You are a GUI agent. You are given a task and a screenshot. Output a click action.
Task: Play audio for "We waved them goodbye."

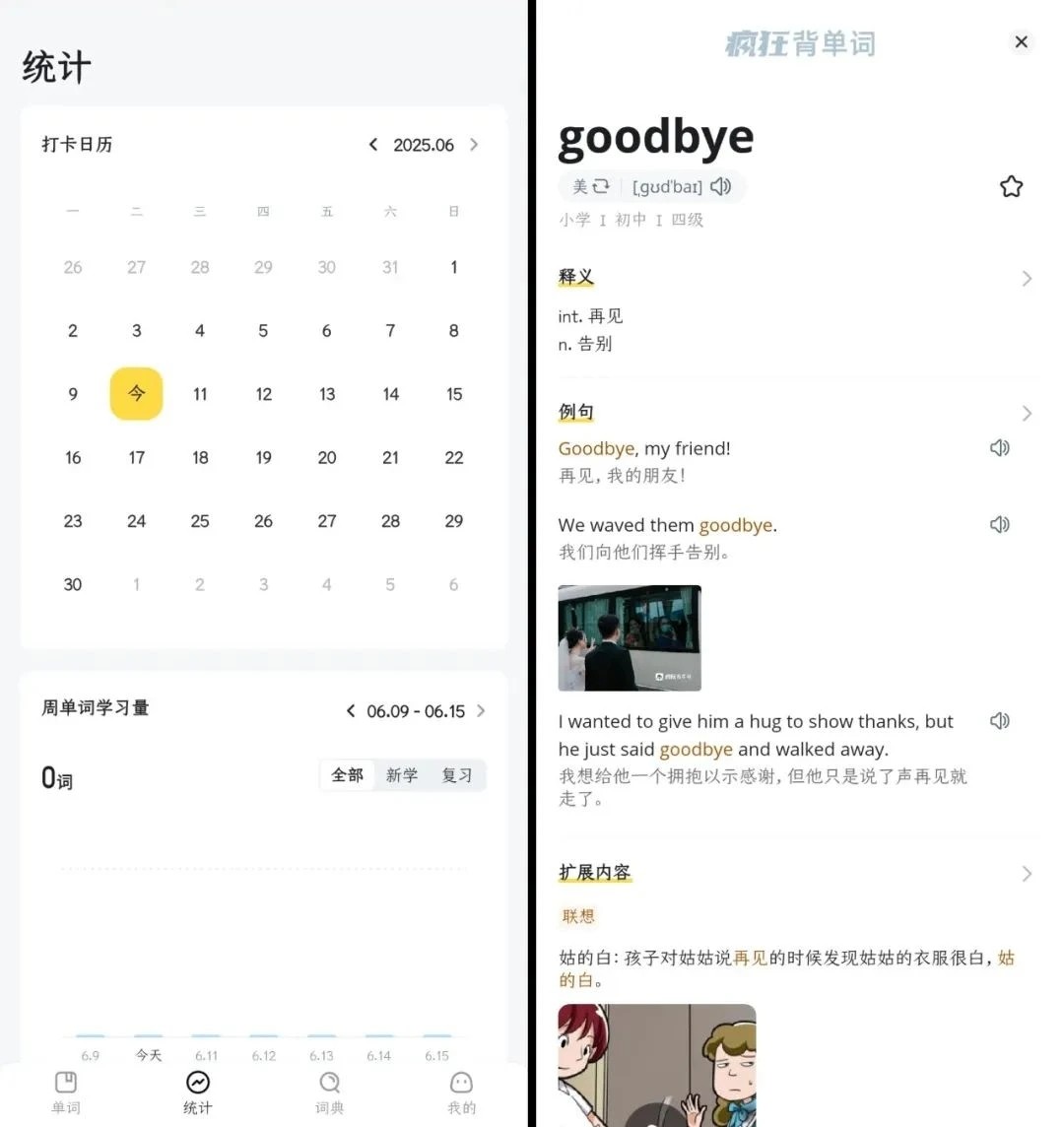pyautogui.click(x=999, y=525)
